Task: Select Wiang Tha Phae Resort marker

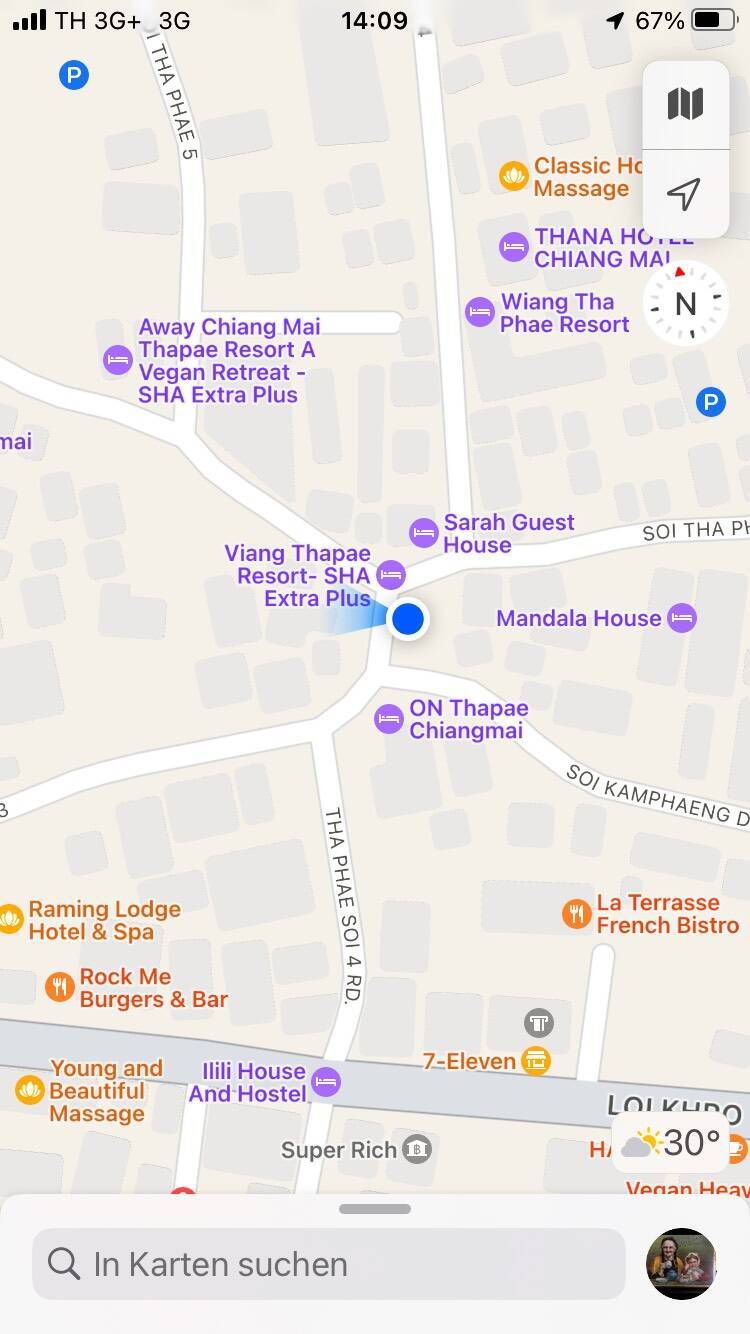Action: [480, 312]
